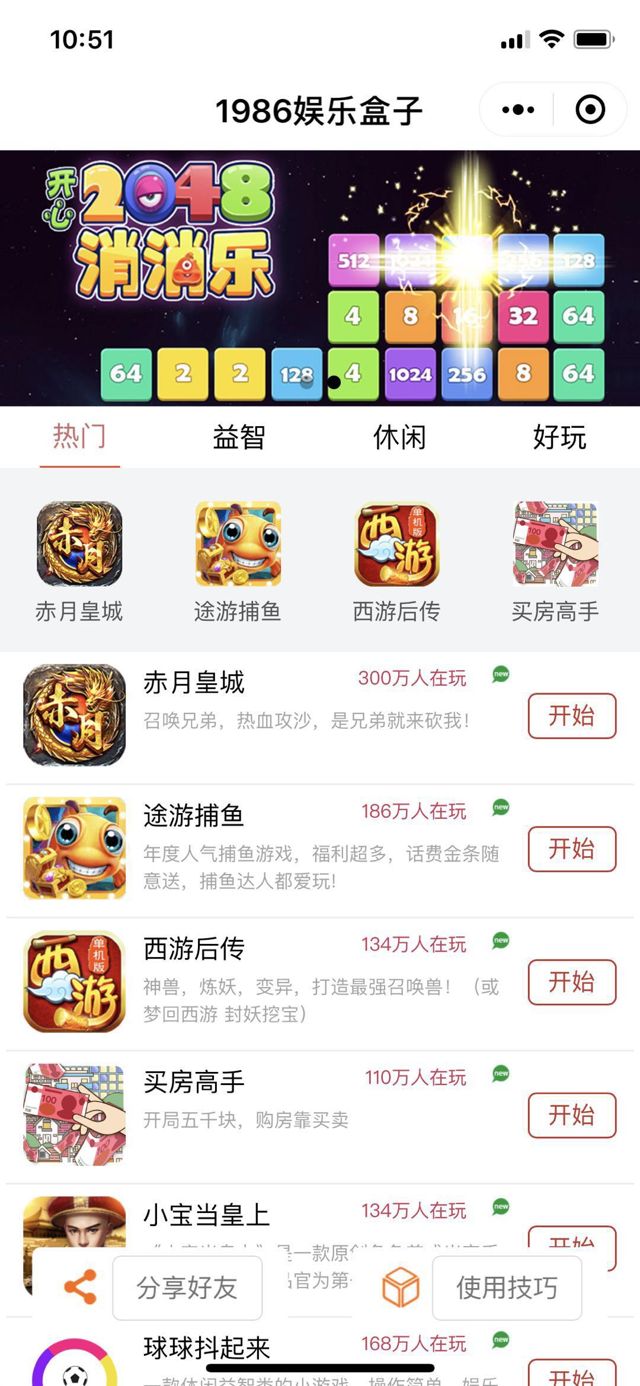Open the mini program more options menu
The height and width of the screenshot is (1386, 640).
[518, 110]
